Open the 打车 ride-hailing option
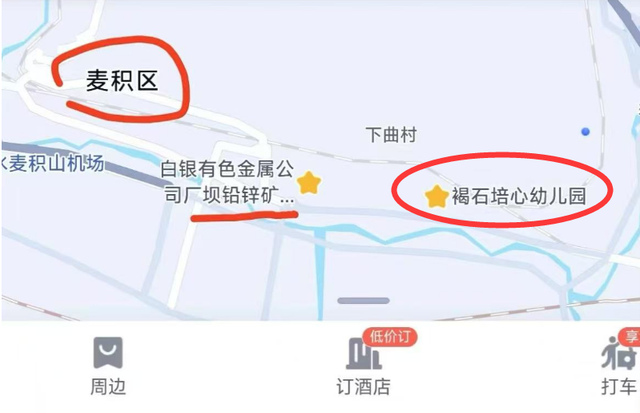The width and height of the screenshot is (640, 413). (x=620, y=365)
